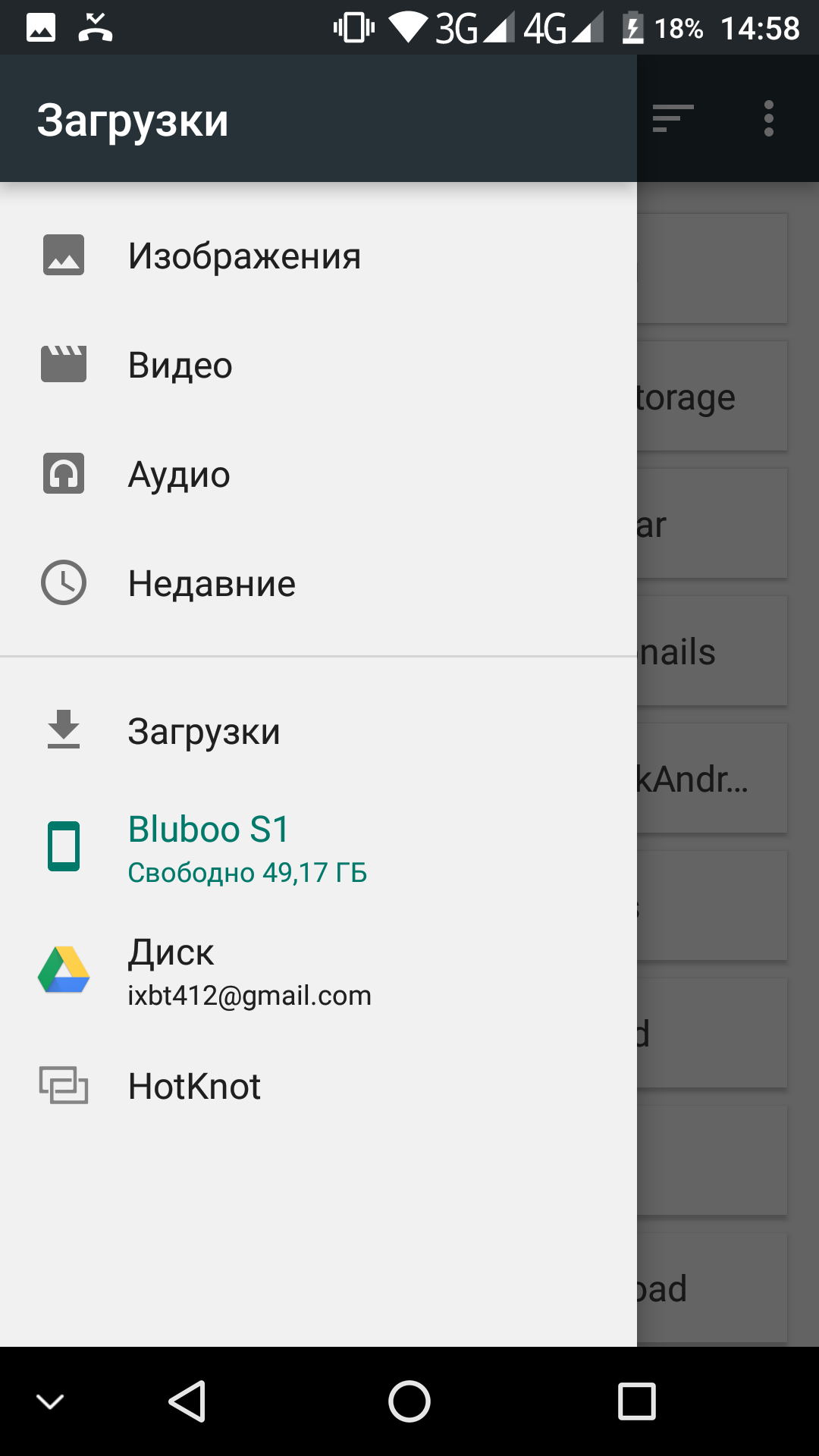This screenshot has height=1456, width=819.
Task: Open Диск for ixbt412@gmail.com
Action: (249, 971)
